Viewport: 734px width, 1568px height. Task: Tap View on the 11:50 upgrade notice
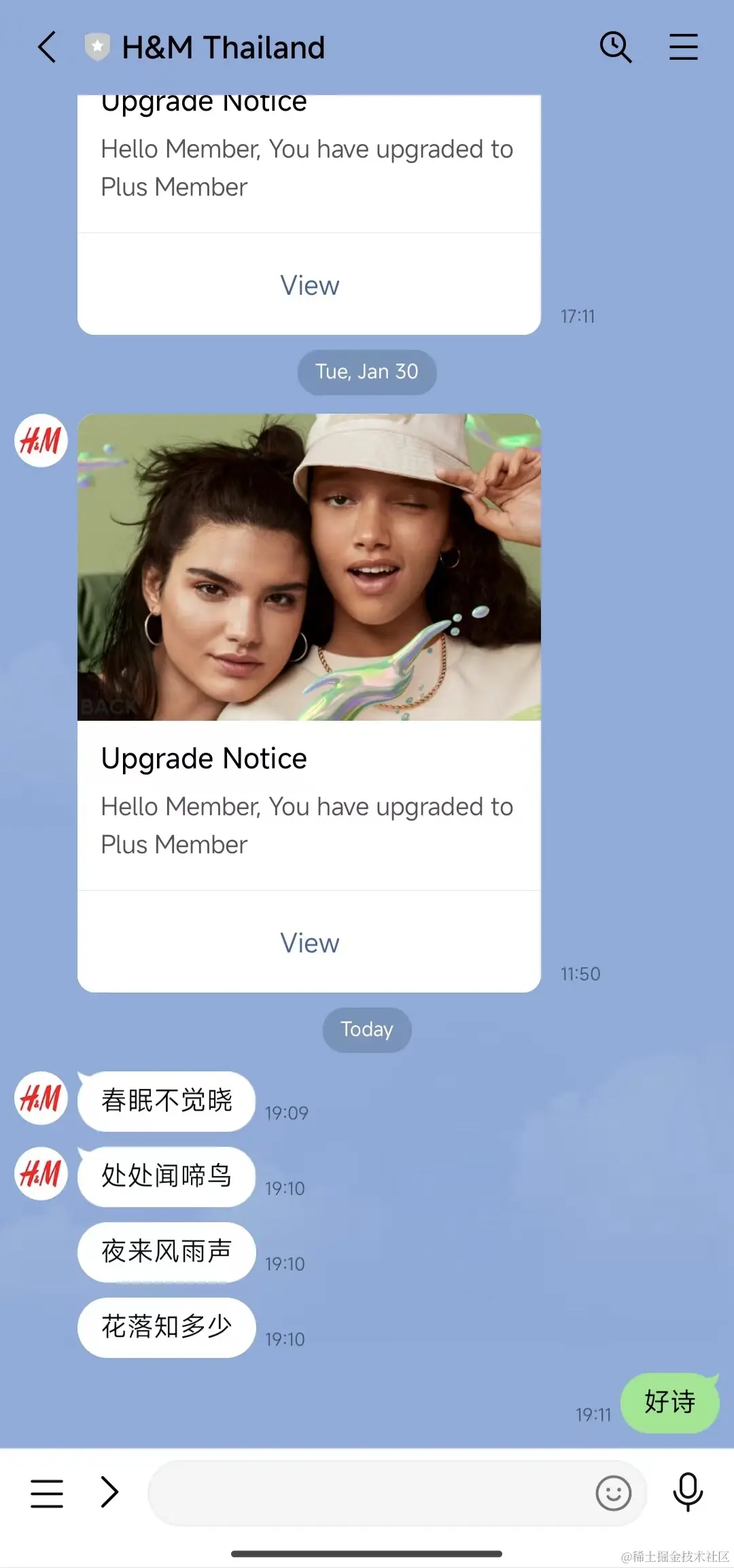click(x=309, y=943)
